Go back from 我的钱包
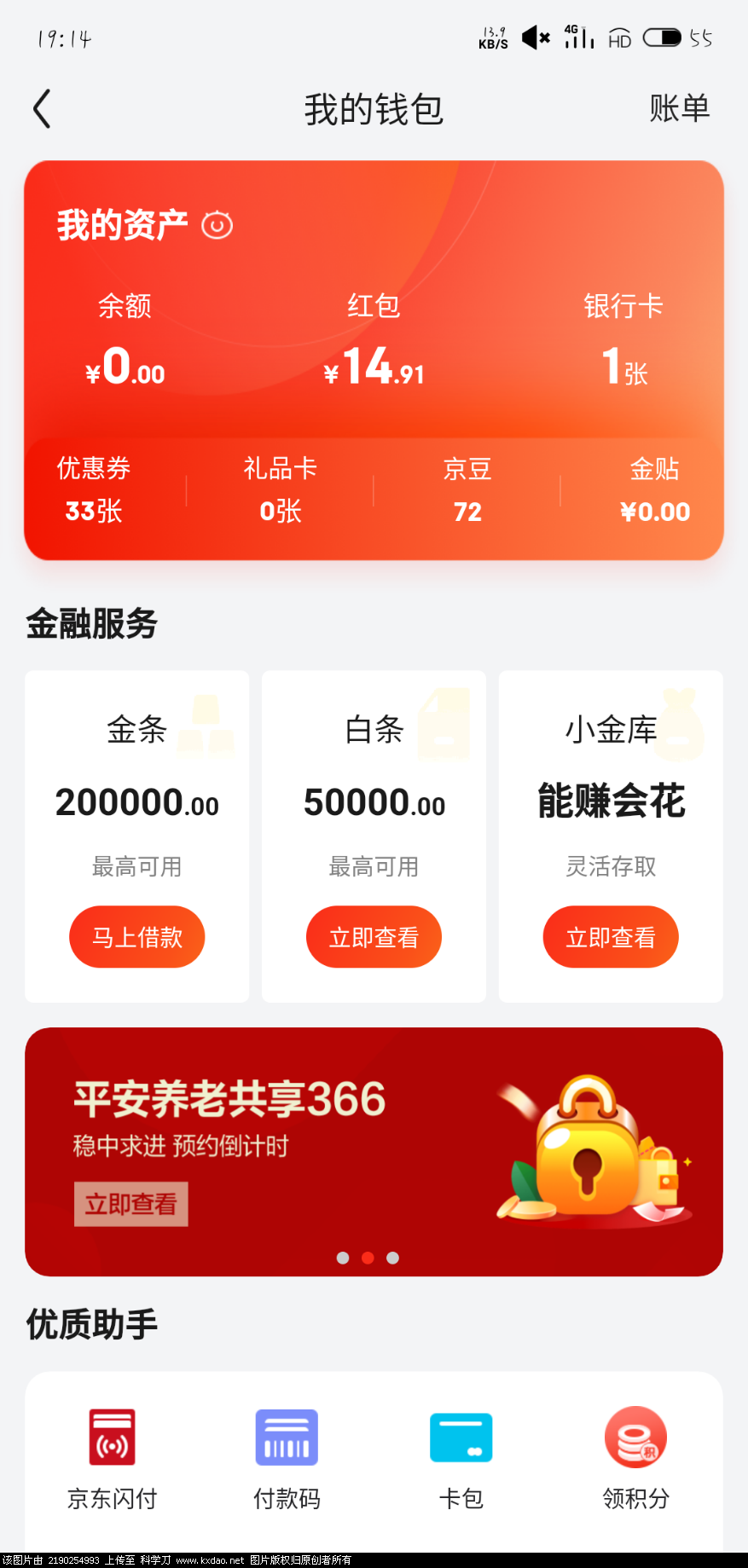Screen dimensions: 748x1568 (43, 109)
